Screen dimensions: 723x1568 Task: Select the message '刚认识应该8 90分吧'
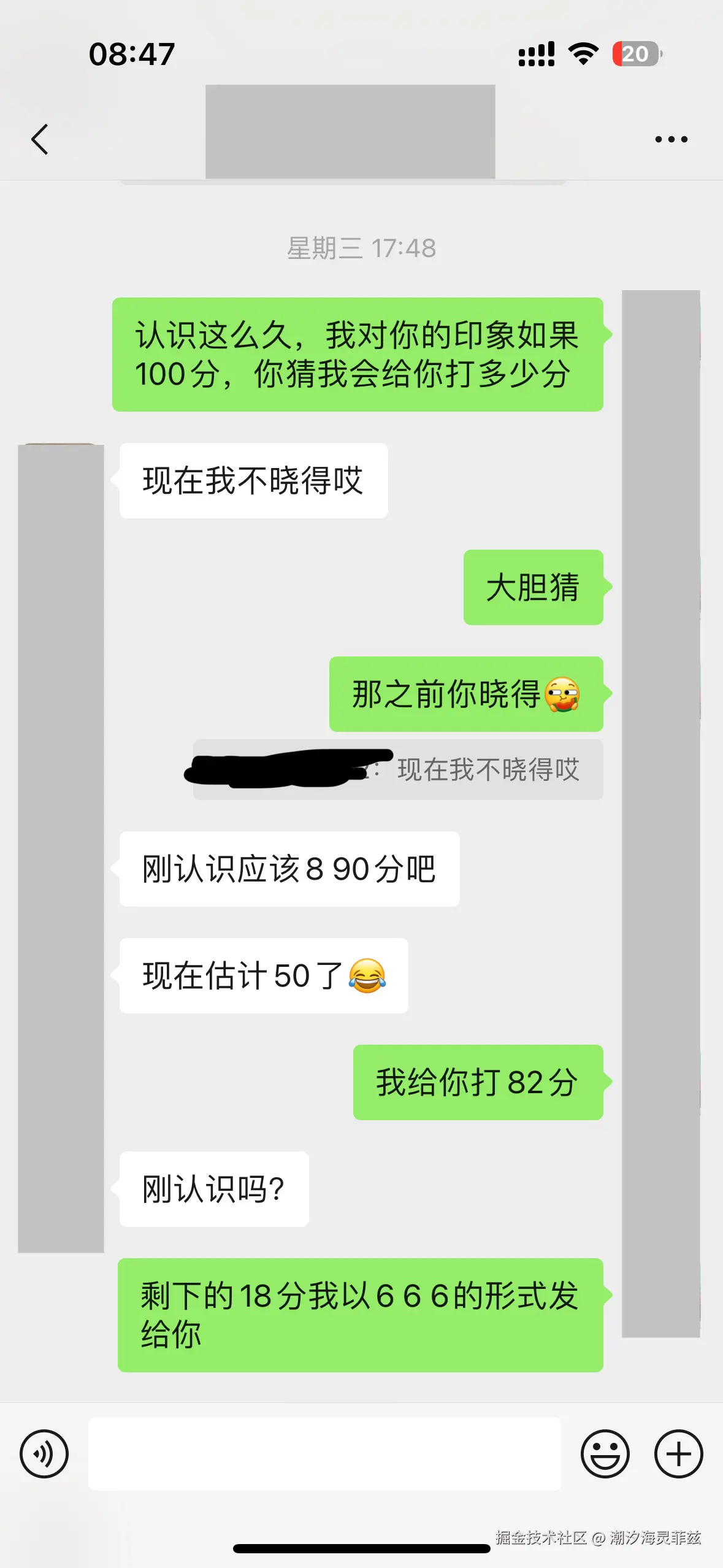[288, 869]
